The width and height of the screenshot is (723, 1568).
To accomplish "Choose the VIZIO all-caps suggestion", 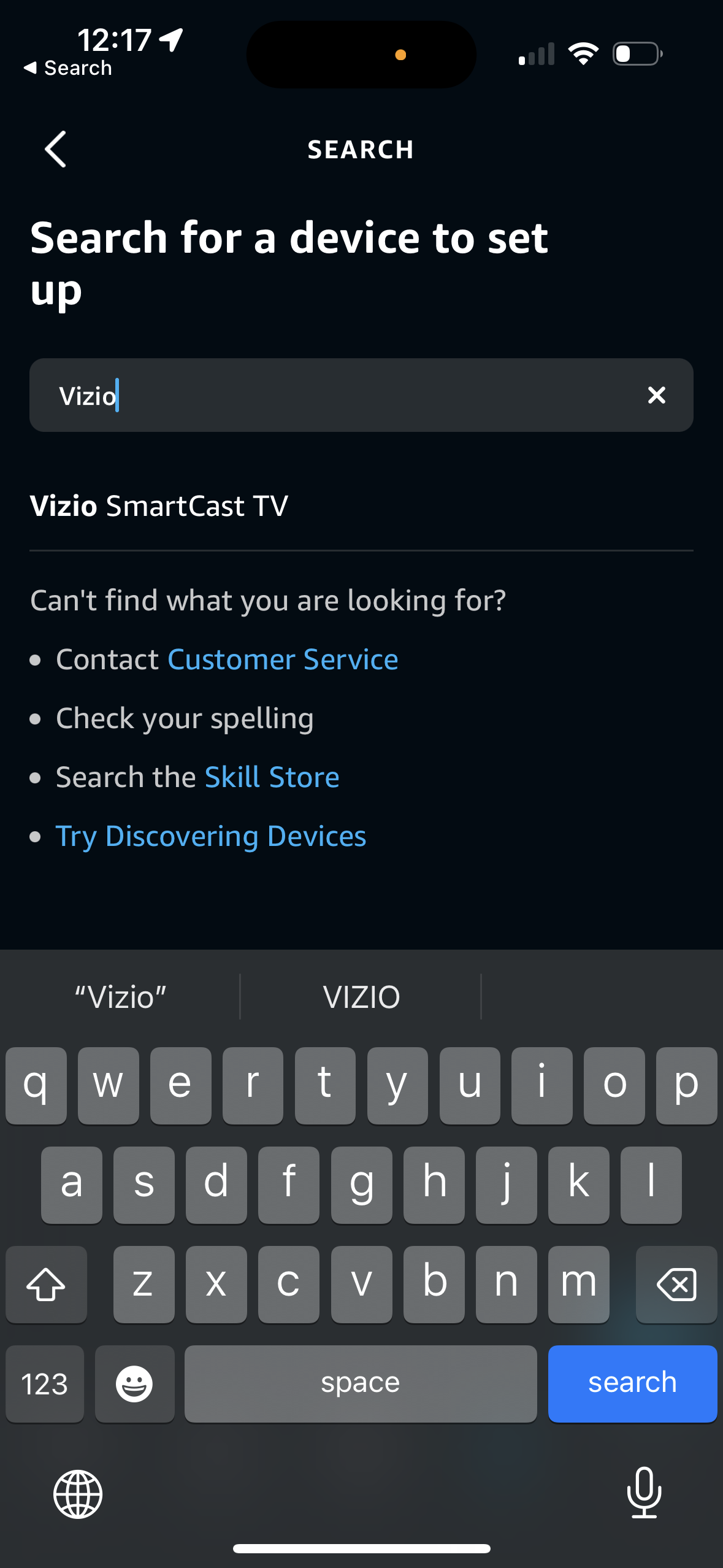I will coord(361,996).
